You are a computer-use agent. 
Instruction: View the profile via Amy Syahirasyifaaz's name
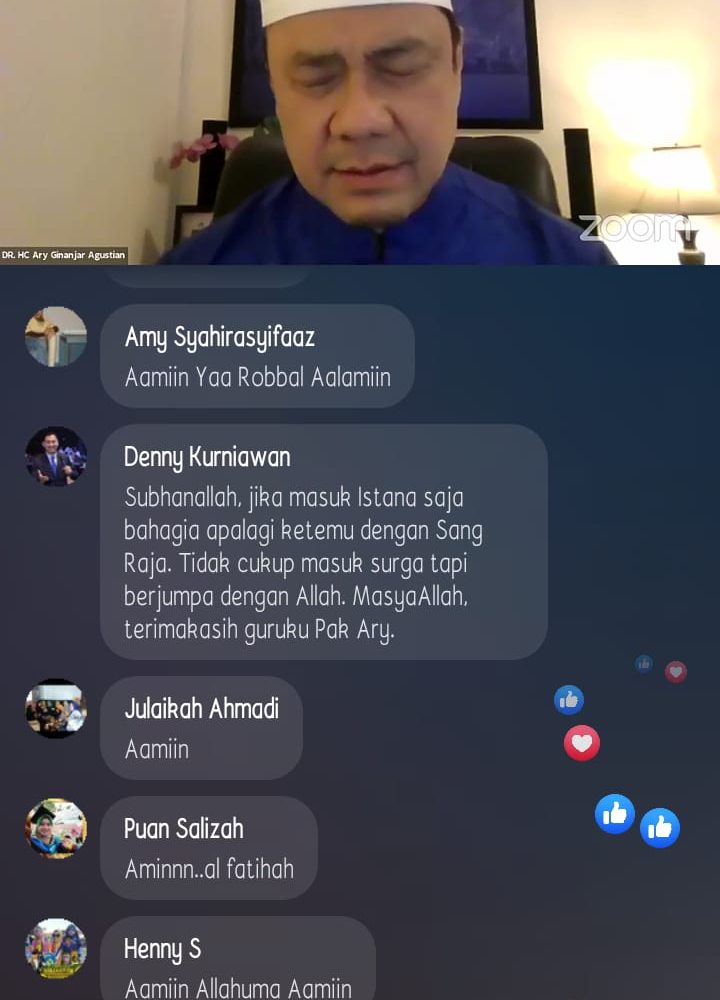pyautogui.click(x=219, y=337)
